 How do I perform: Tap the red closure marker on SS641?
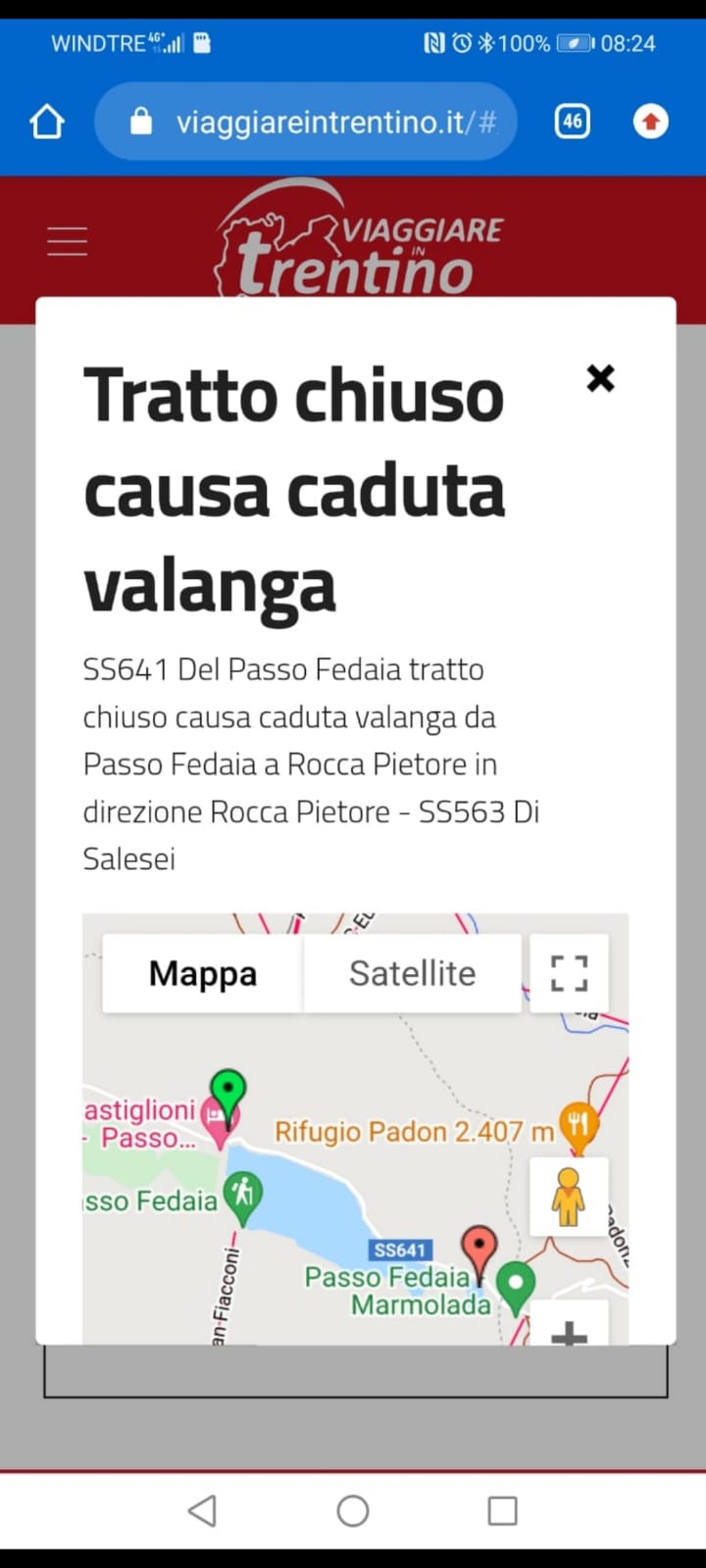coord(479,1247)
